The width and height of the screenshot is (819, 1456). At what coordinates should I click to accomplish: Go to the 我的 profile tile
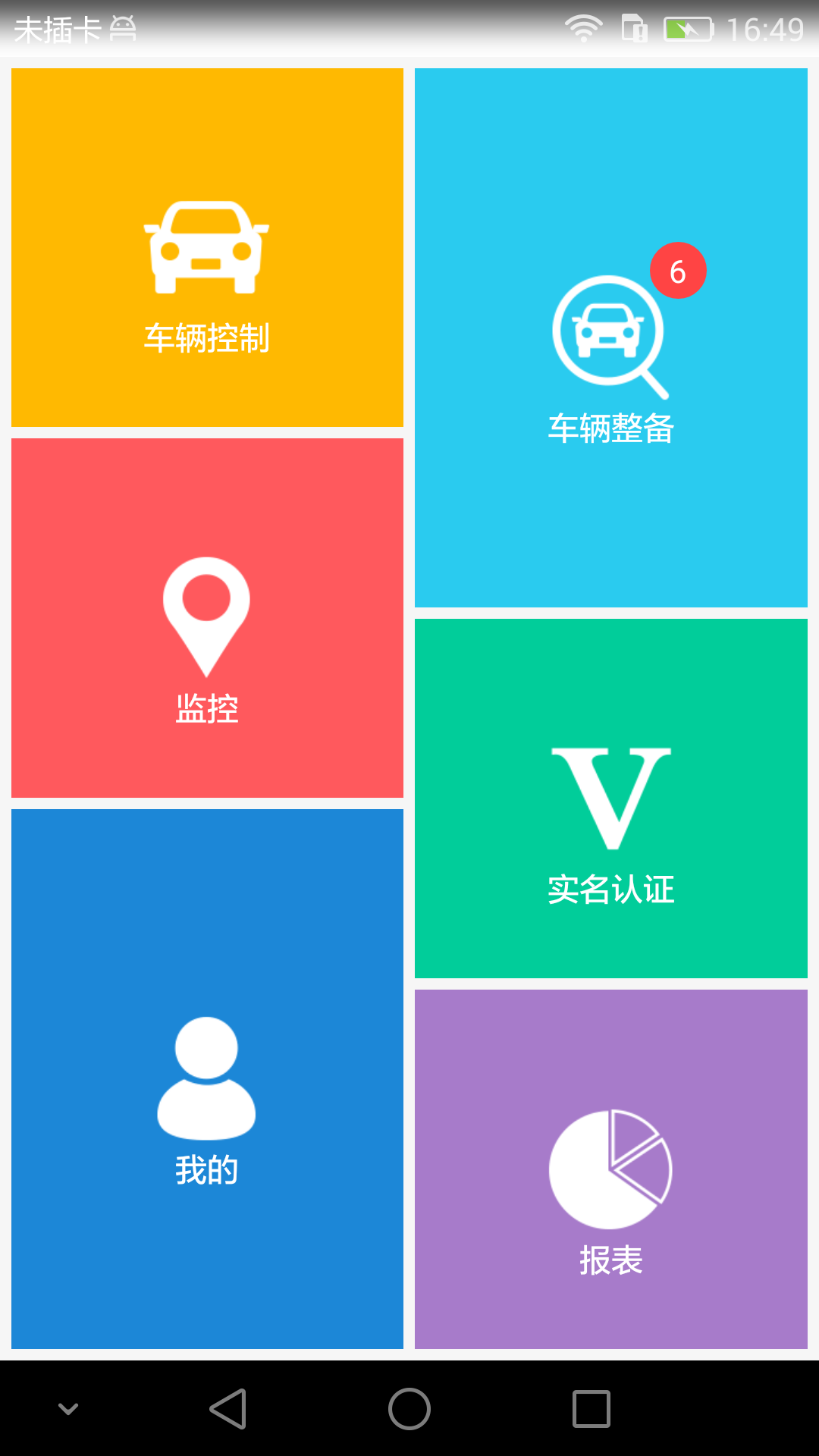click(207, 1078)
